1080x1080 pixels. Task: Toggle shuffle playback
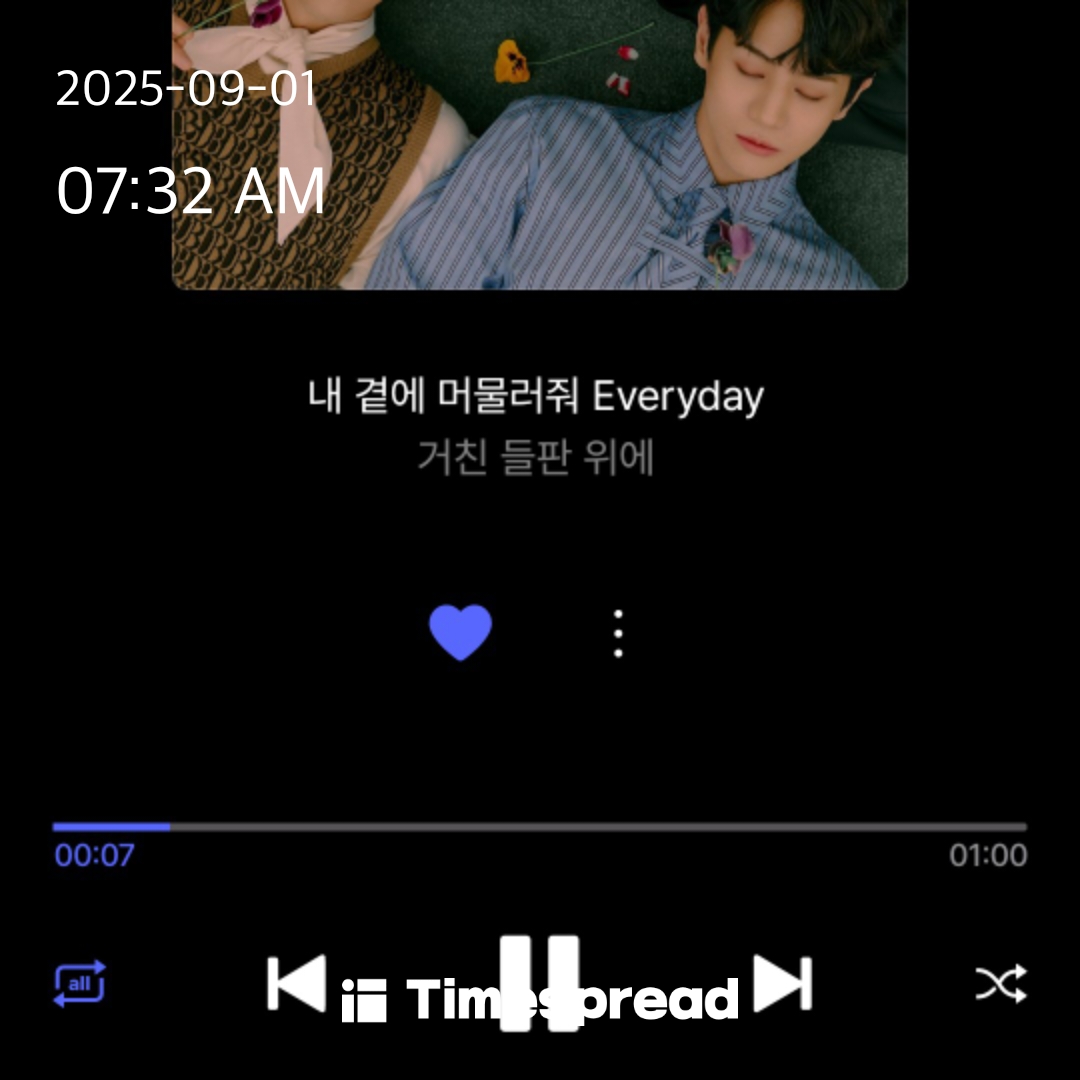1000,984
